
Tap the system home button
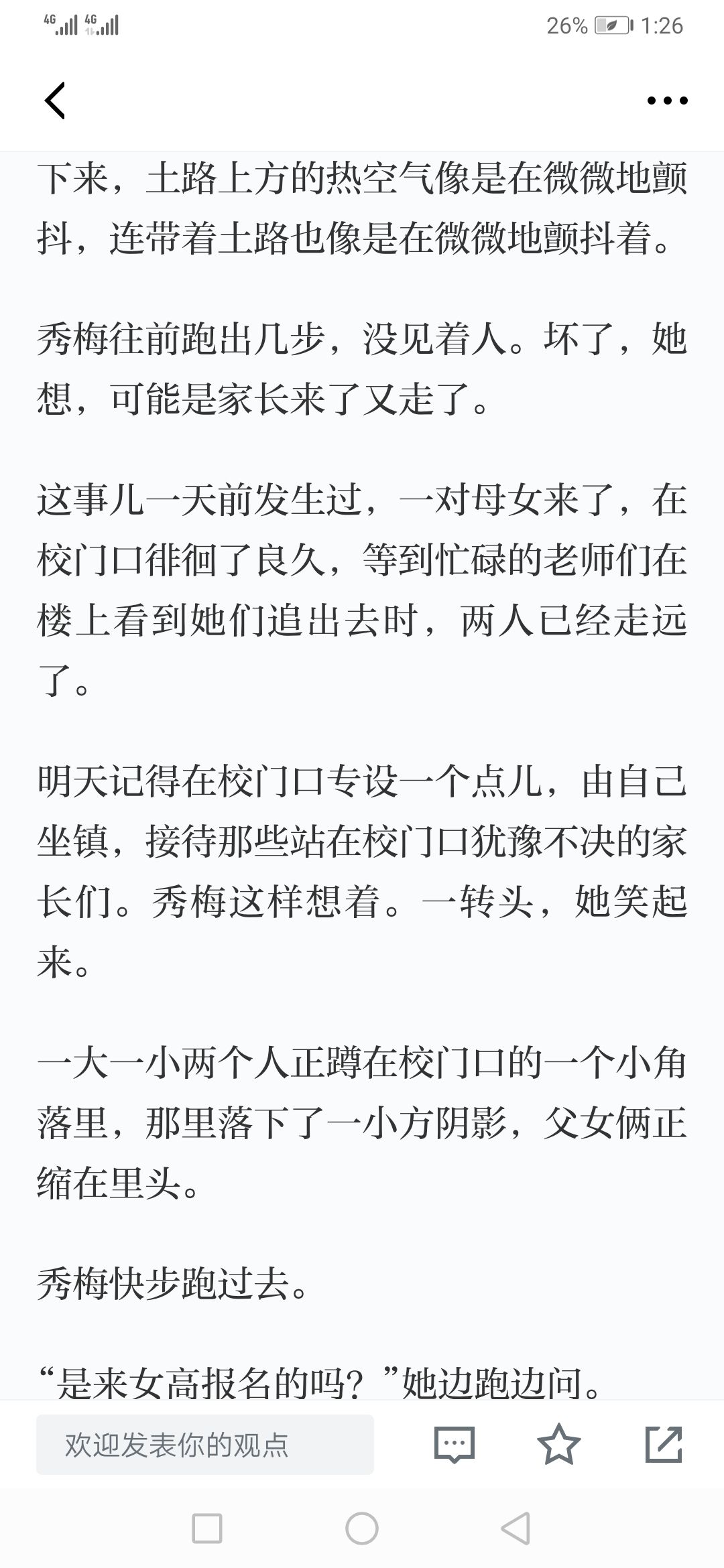click(x=362, y=1529)
